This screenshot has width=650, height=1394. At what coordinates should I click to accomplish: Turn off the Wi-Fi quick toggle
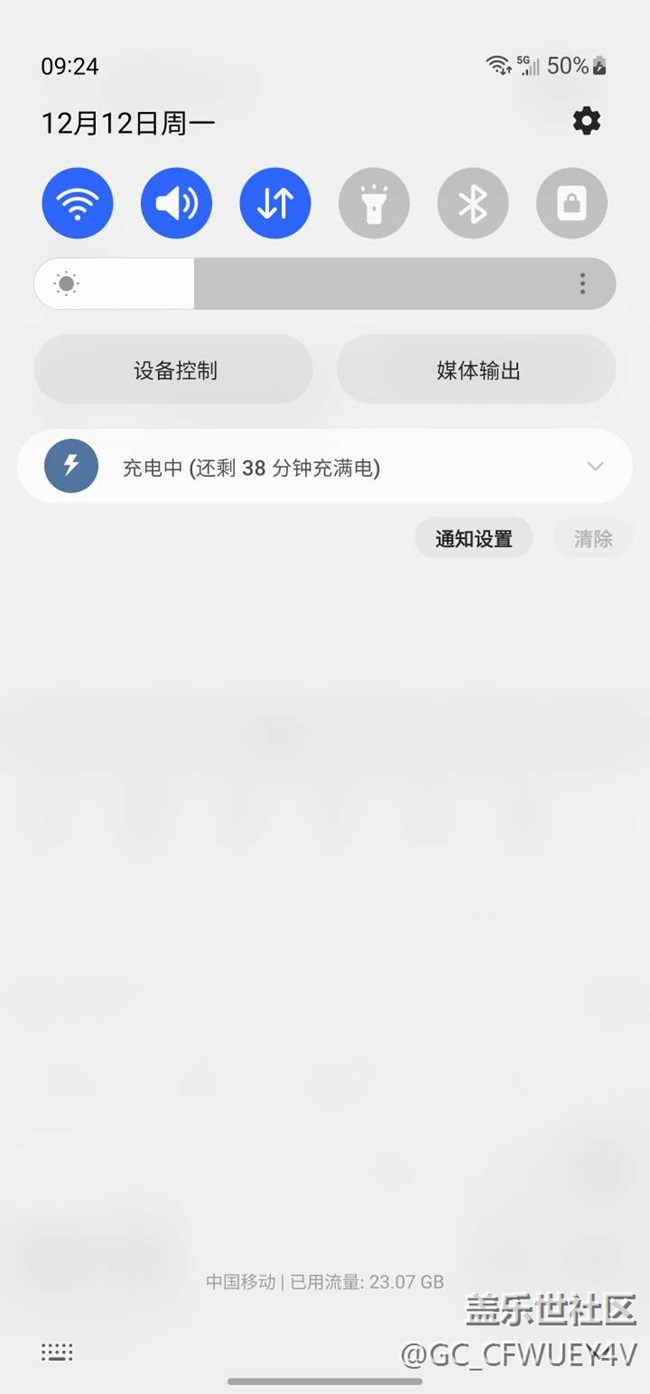point(77,204)
